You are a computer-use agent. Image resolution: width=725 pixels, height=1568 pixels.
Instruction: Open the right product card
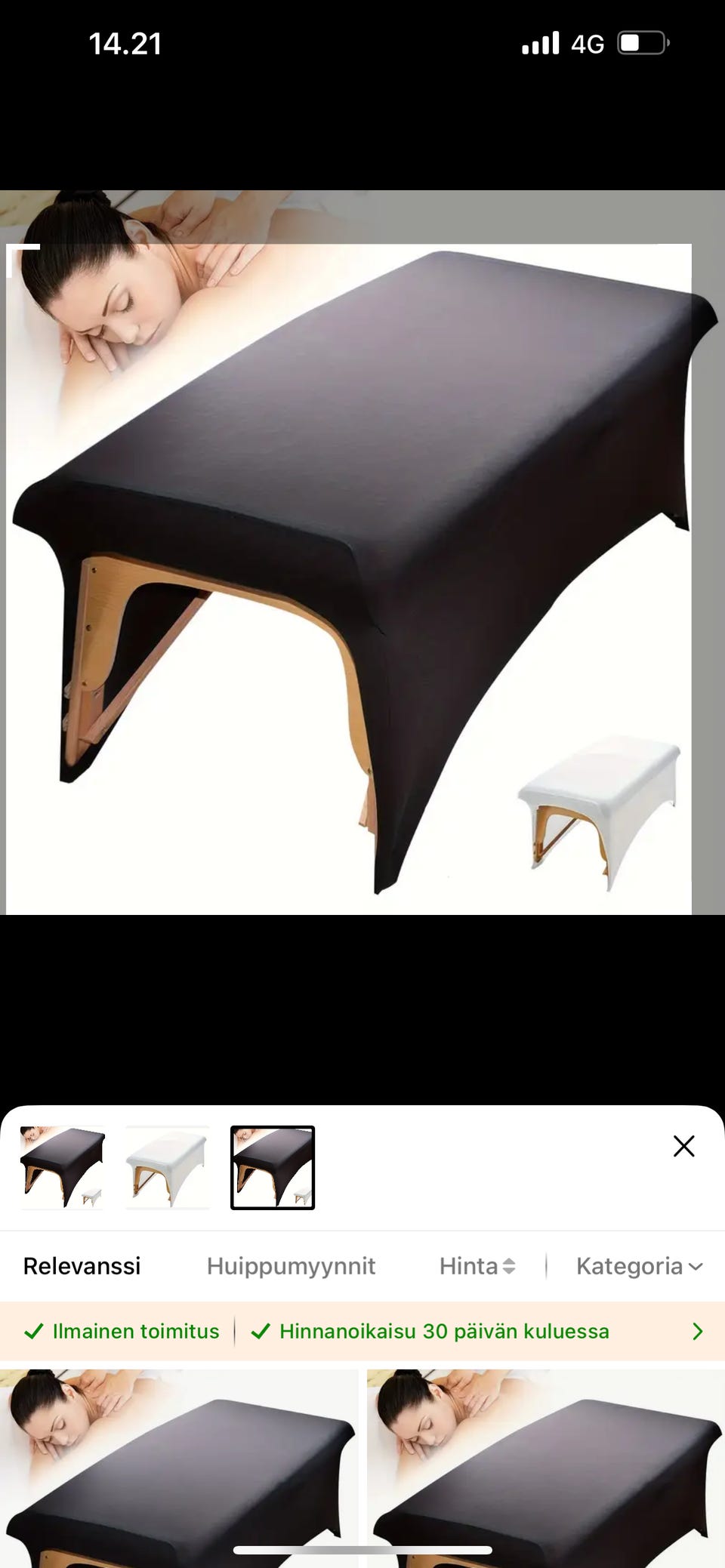pyautogui.click(x=546, y=1468)
